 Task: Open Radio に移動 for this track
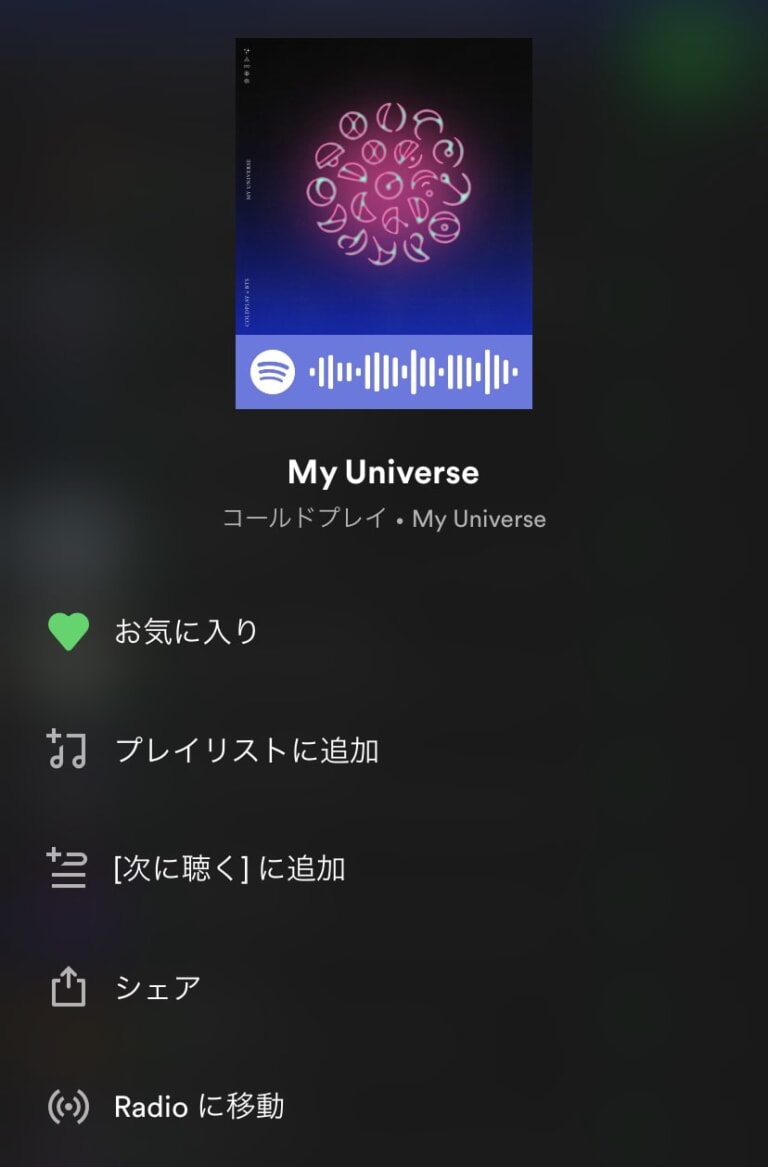199,1106
